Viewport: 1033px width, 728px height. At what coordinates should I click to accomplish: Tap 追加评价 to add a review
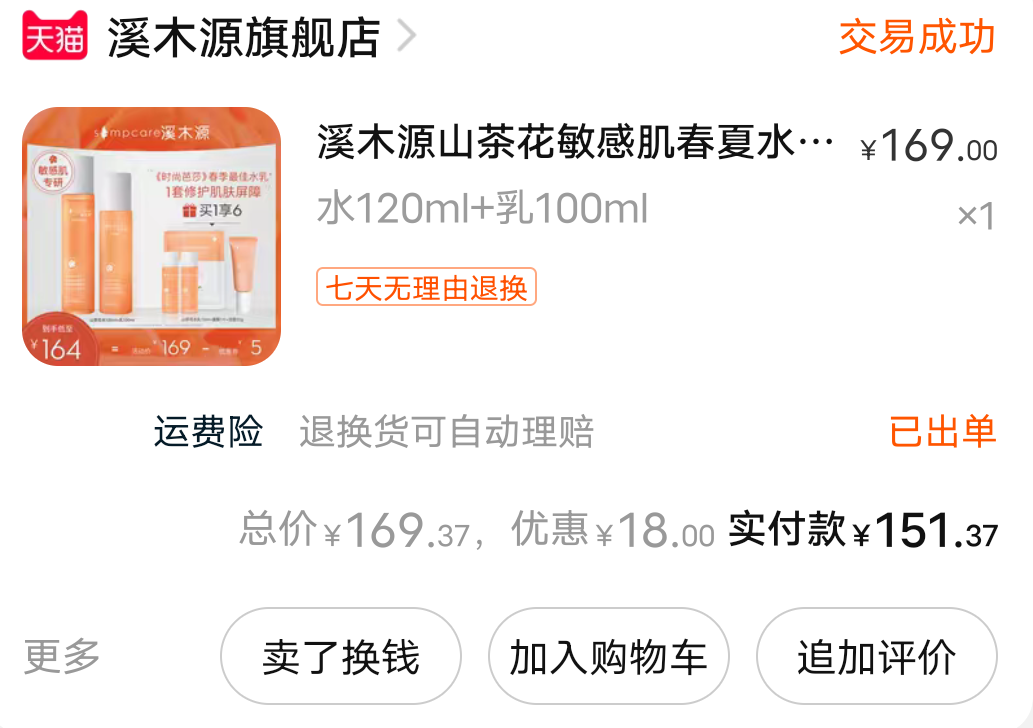(876, 657)
